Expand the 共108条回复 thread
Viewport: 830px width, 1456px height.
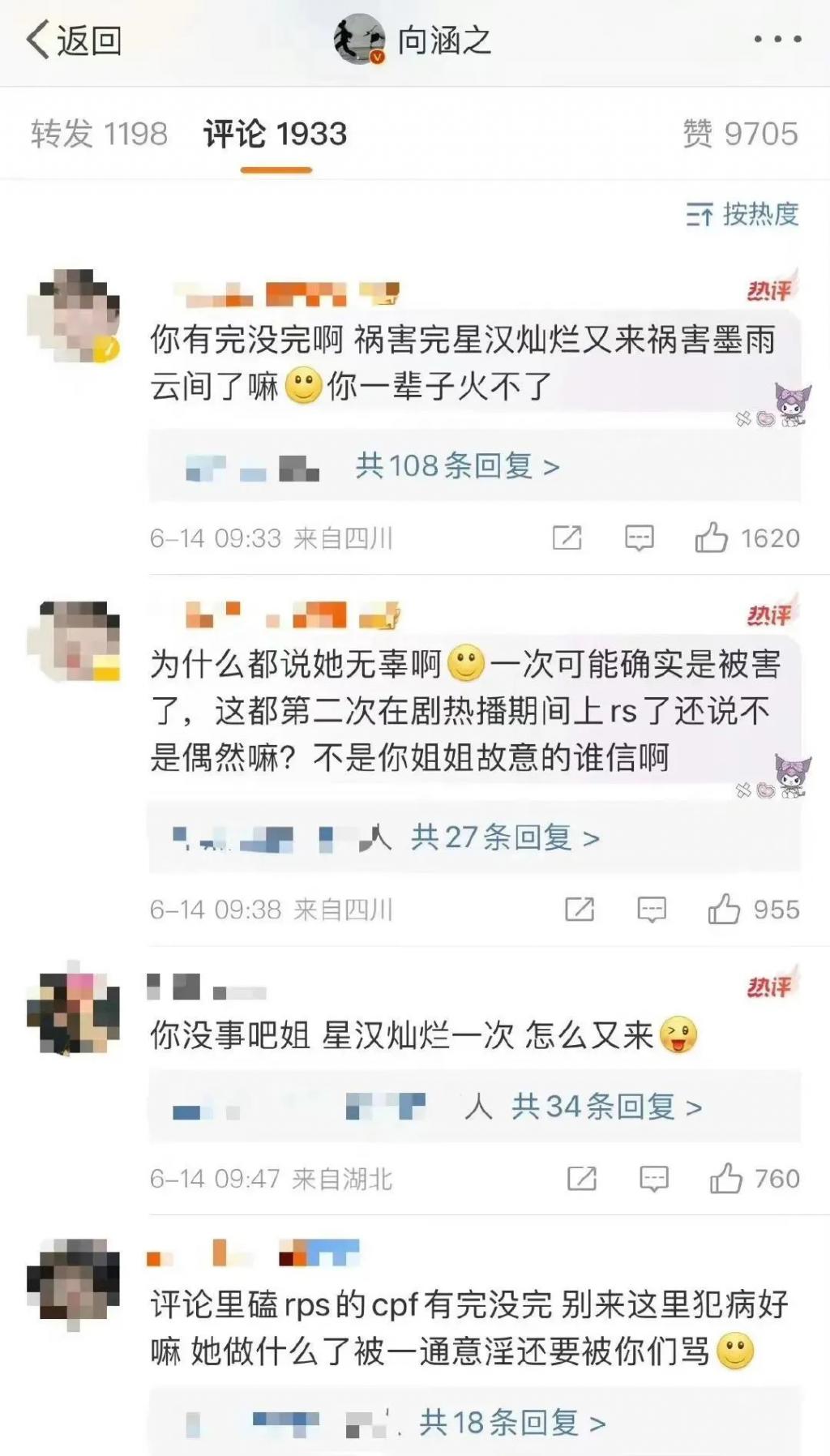coord(458,466)
